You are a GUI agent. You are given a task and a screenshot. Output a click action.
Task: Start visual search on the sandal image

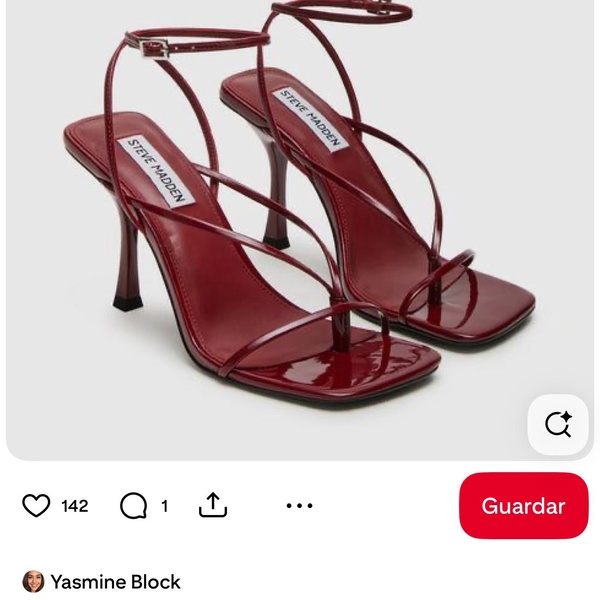(x=558, y=424)
